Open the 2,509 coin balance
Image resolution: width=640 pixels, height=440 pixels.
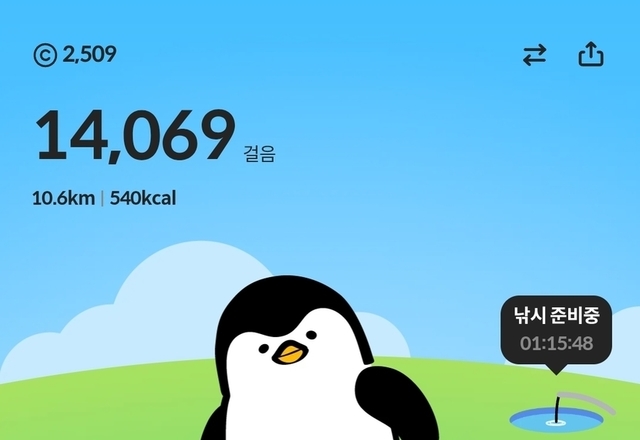75,54
